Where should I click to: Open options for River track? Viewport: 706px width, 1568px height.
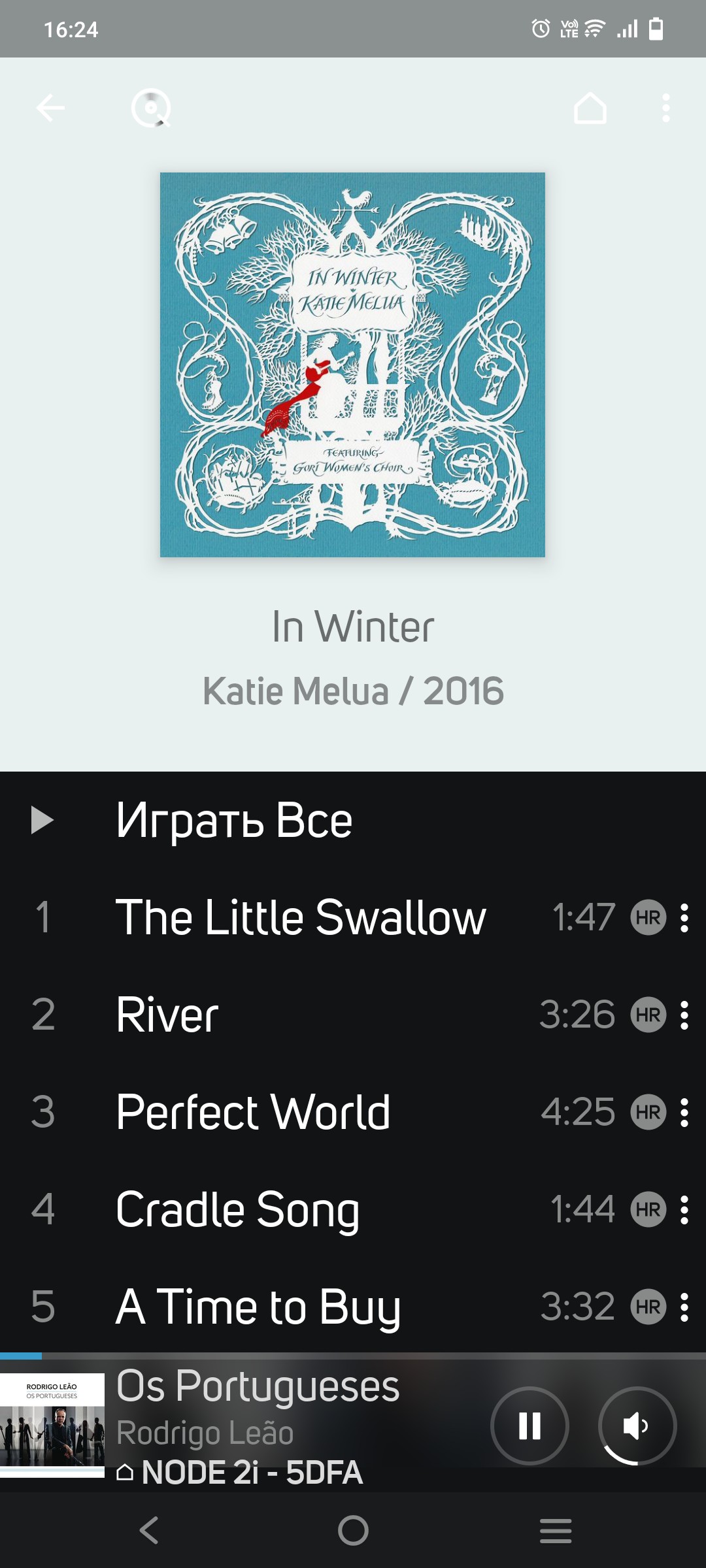(684, 1015)
